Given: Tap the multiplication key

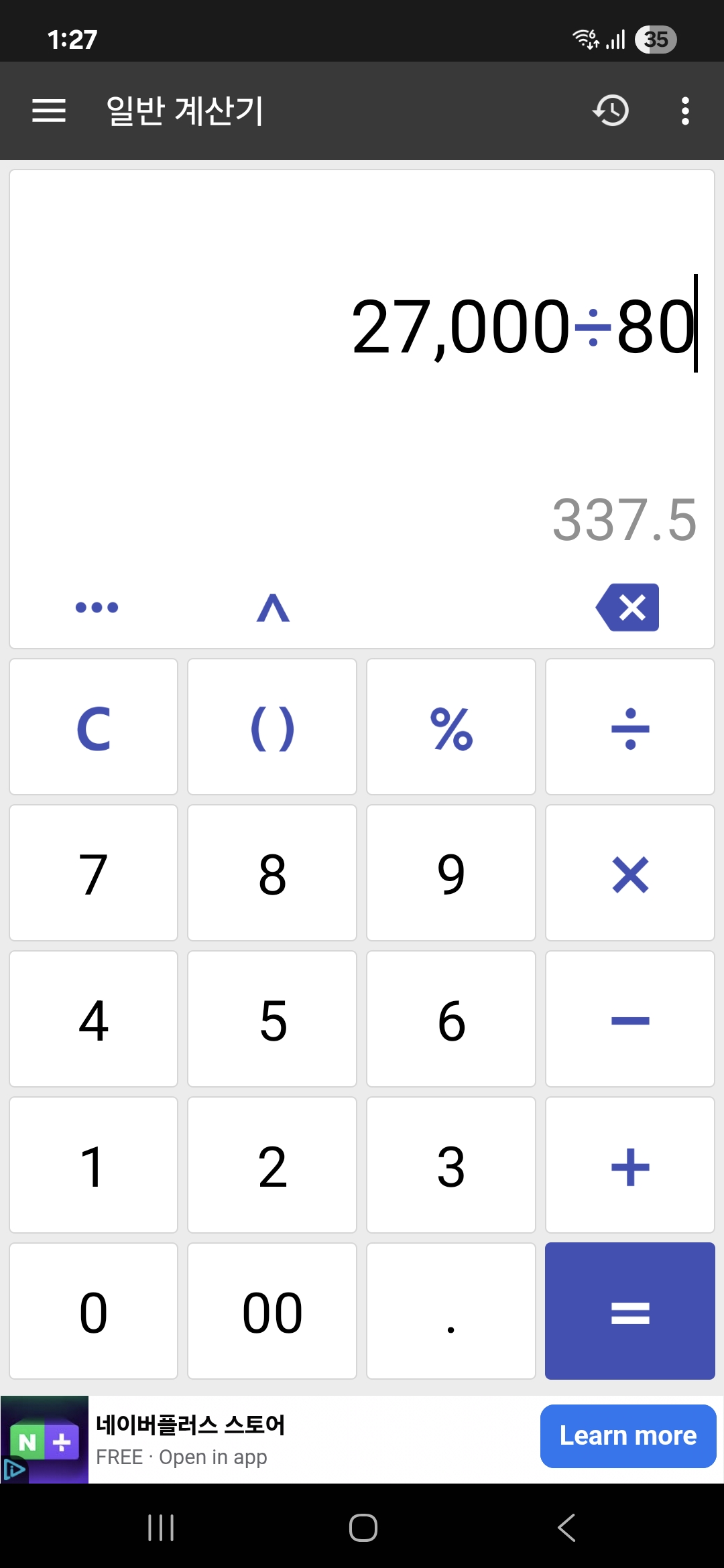Looking at the screenshot, I should click(x=630, y=873).
